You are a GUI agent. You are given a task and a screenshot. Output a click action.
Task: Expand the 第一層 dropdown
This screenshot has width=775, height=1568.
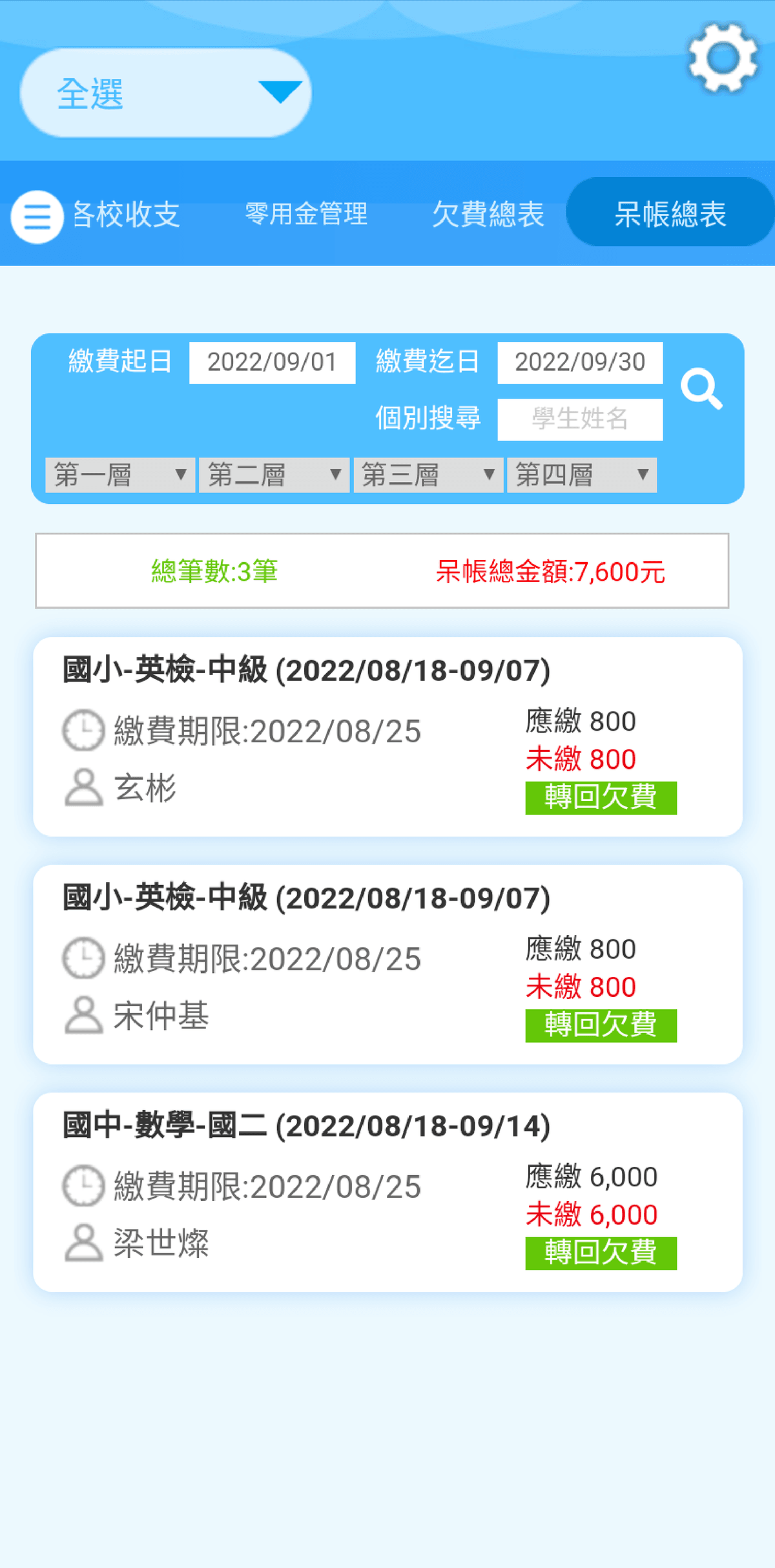pos(120,476)
